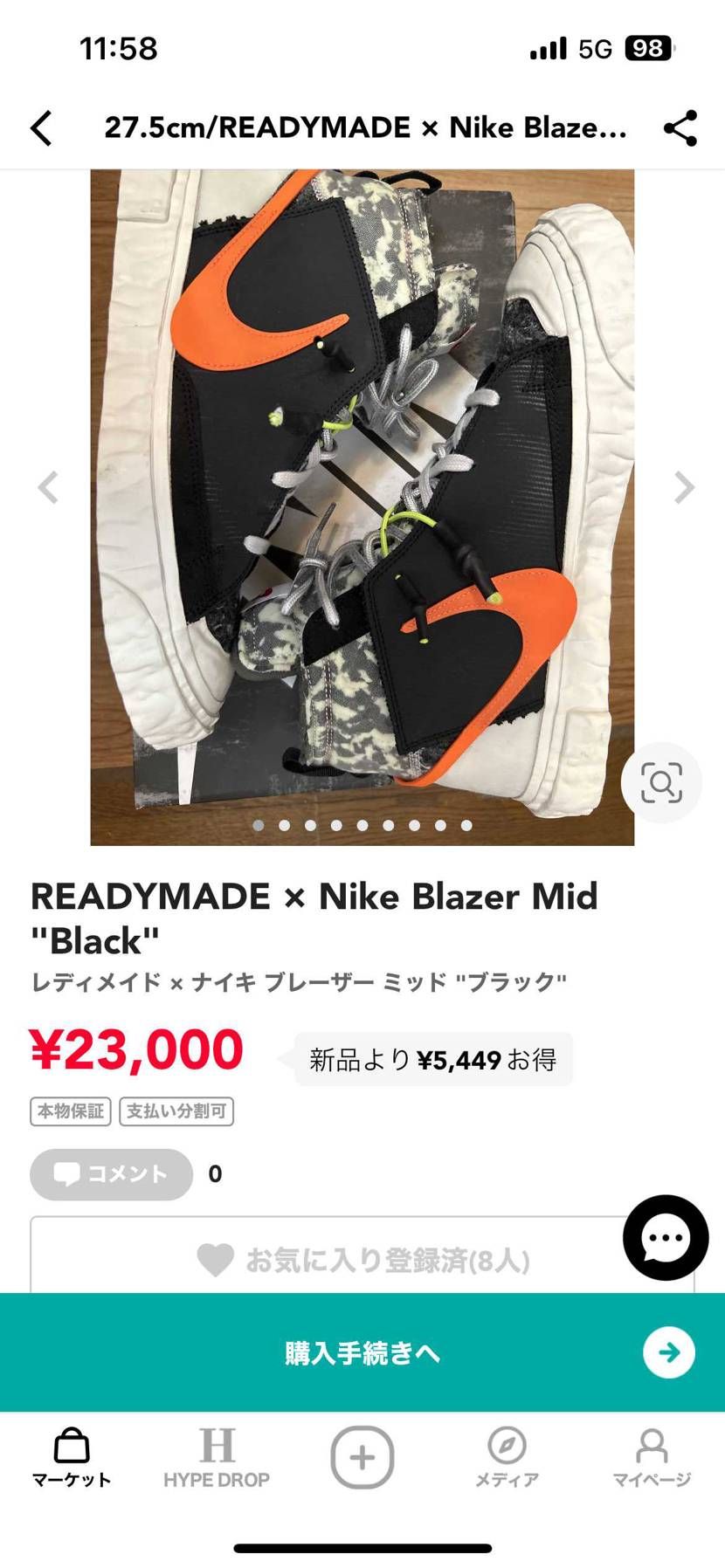
Task: Switch to the マイページ tab
Action: tap(652, 1457)
